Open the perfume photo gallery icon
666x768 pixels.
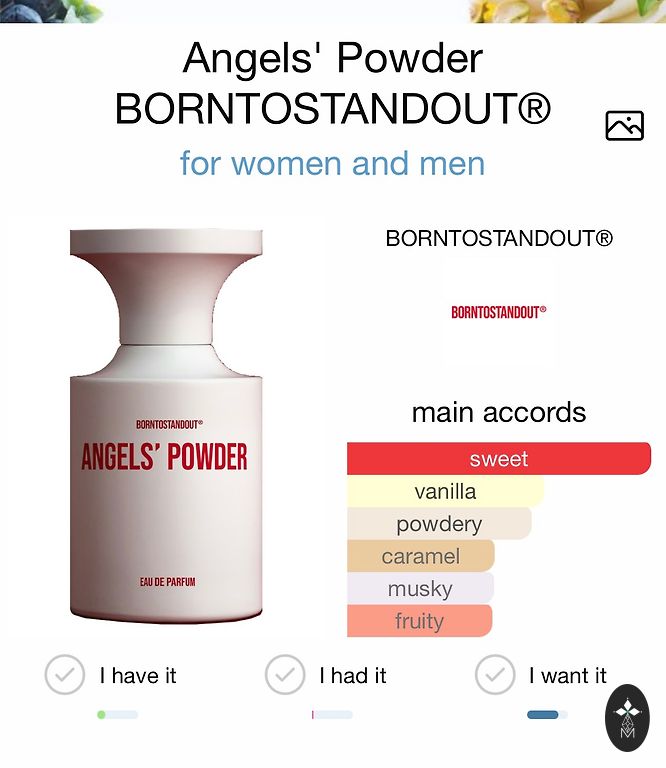click(x=624, y=125)
